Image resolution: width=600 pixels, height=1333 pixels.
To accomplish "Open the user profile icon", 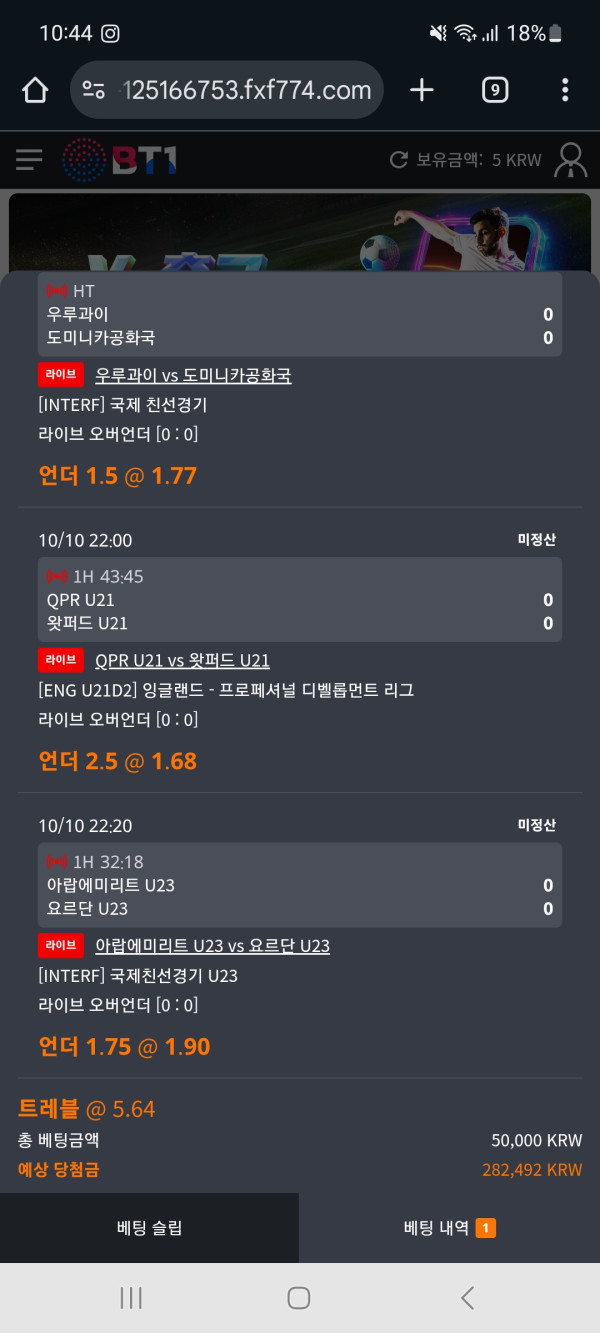I will 571,160.
